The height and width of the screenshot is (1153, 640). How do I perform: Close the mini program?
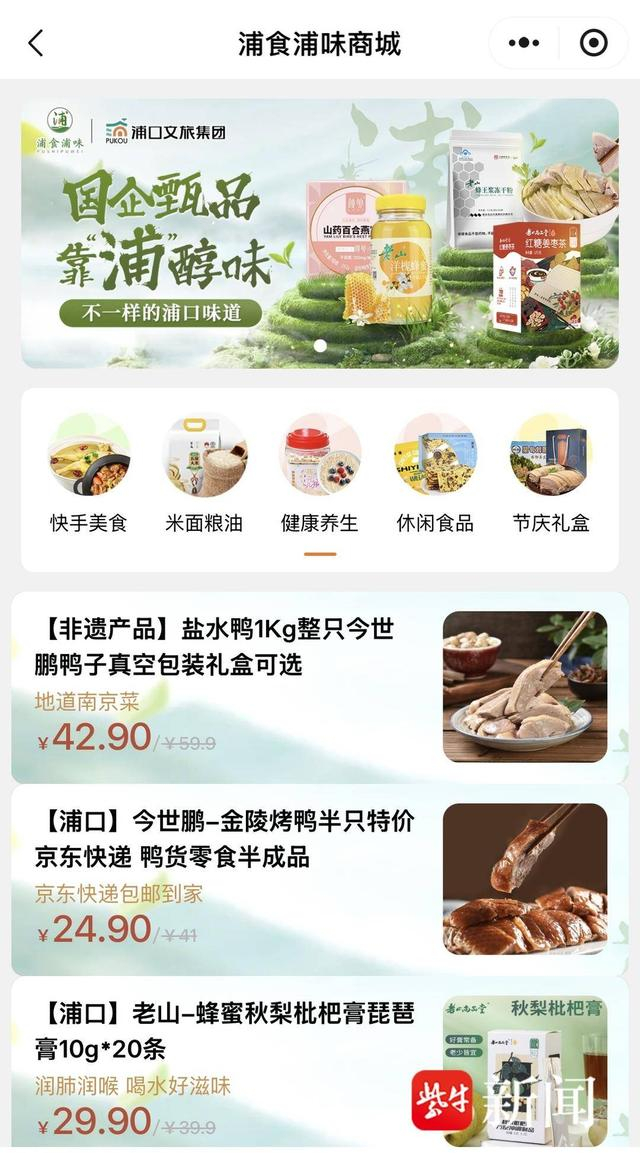tap(593, 43)
